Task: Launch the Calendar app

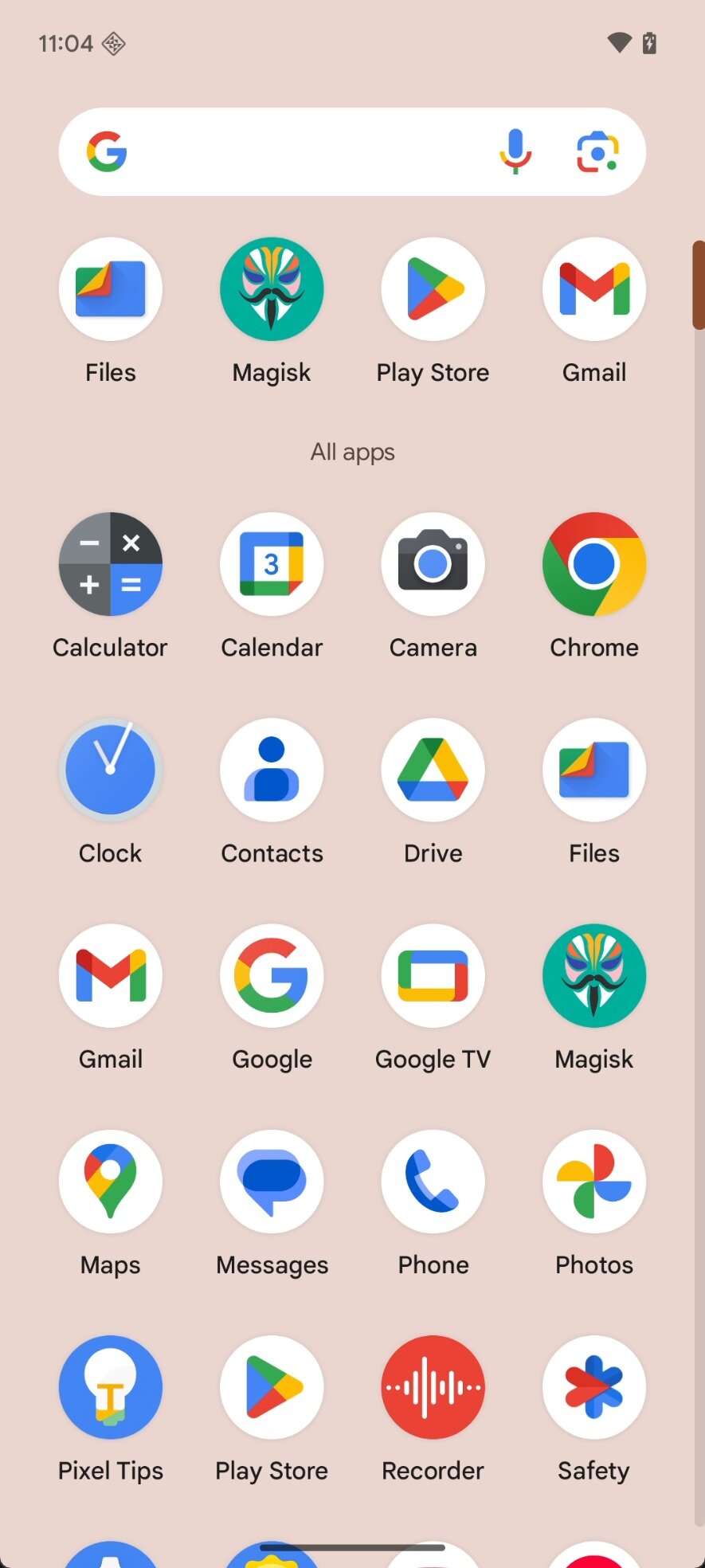Action: (272, 564)
